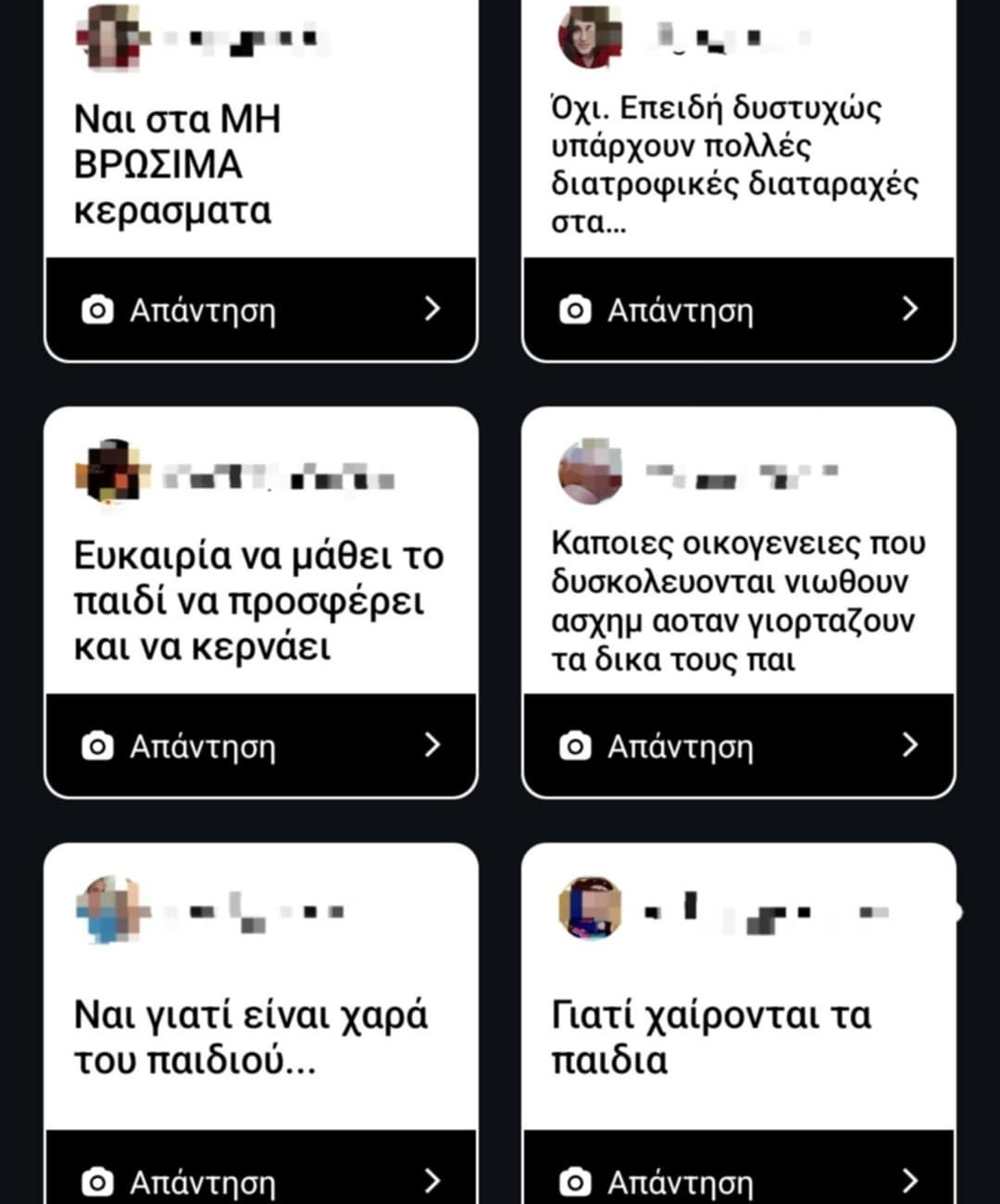
Task: Tap Απάντηση under 'Όχι. Επειδή δυστυχώς' response
Action: 738,309
